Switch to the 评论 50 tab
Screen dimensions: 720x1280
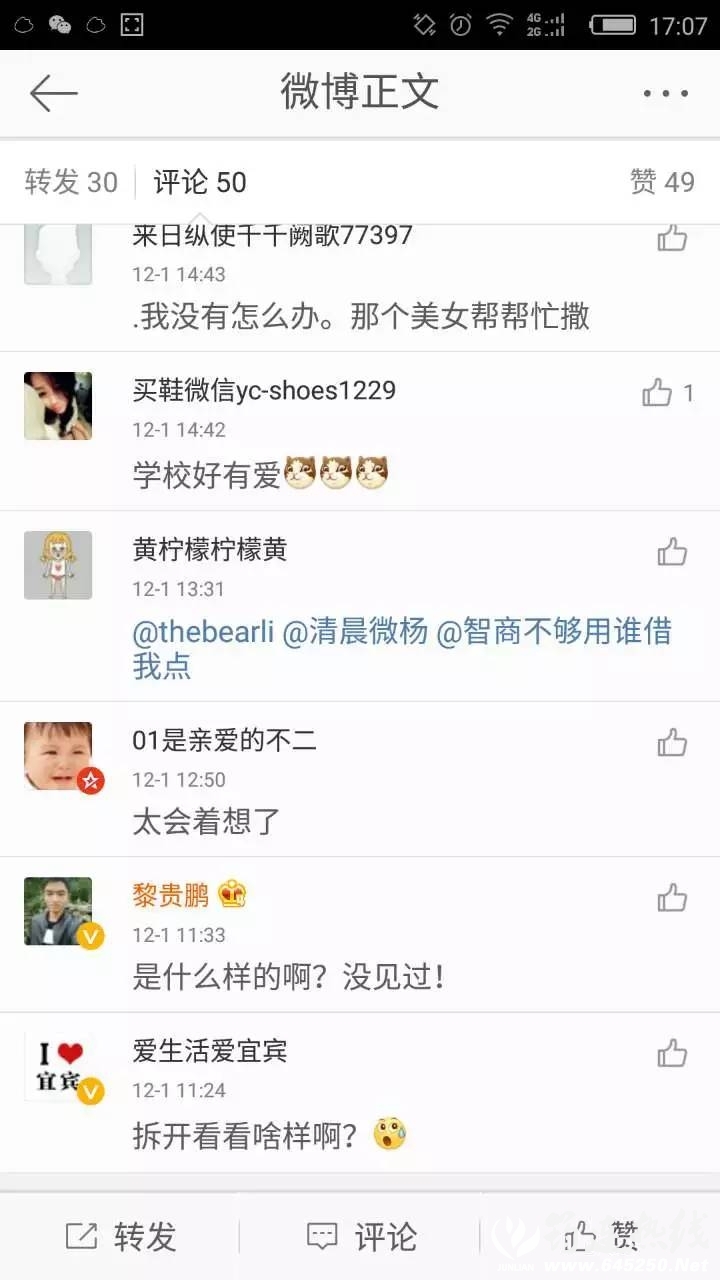click(200, 182)
